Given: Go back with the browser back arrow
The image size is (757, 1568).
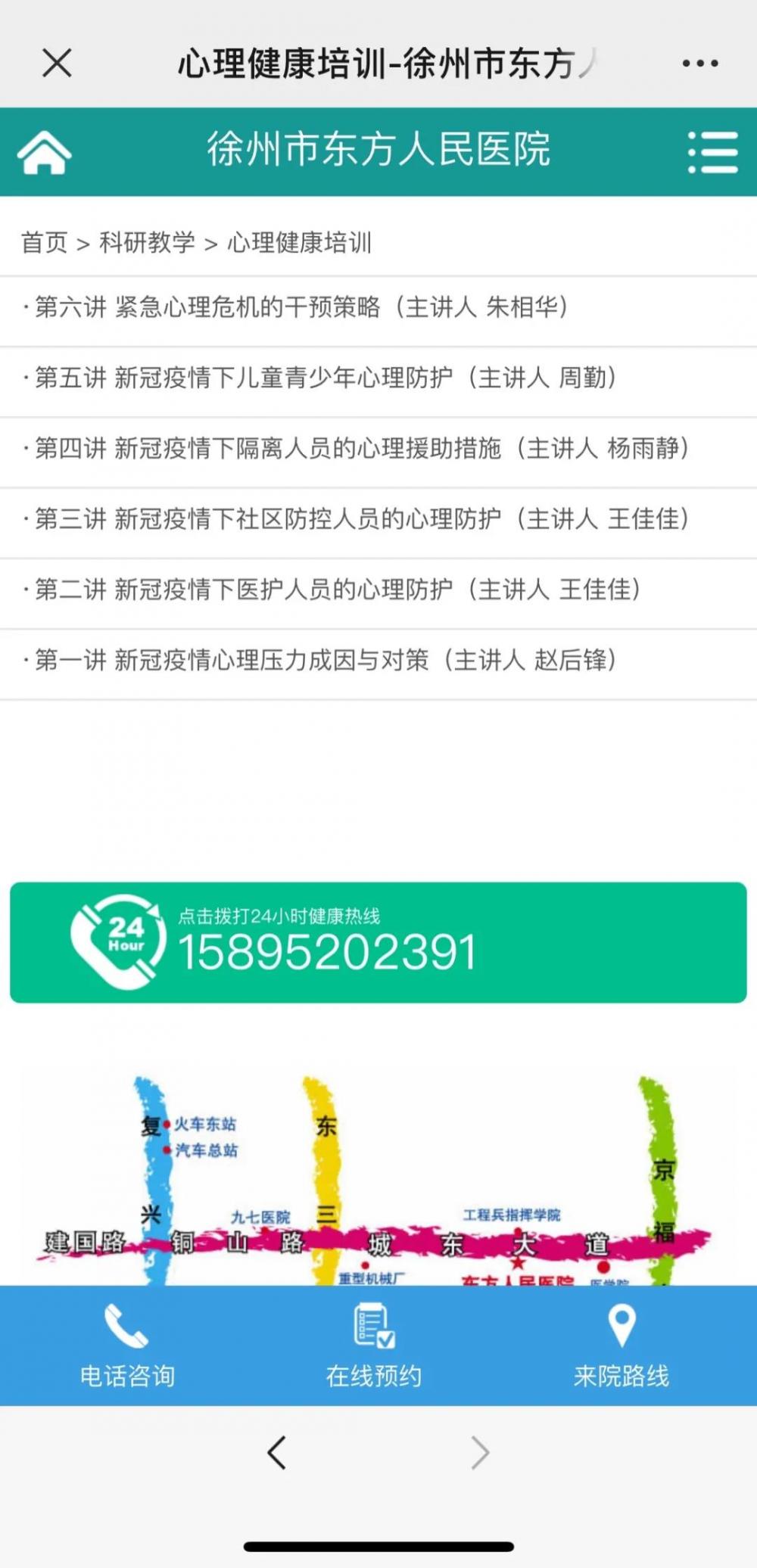Looking at the screenshot, I should tap(277, 1453).
